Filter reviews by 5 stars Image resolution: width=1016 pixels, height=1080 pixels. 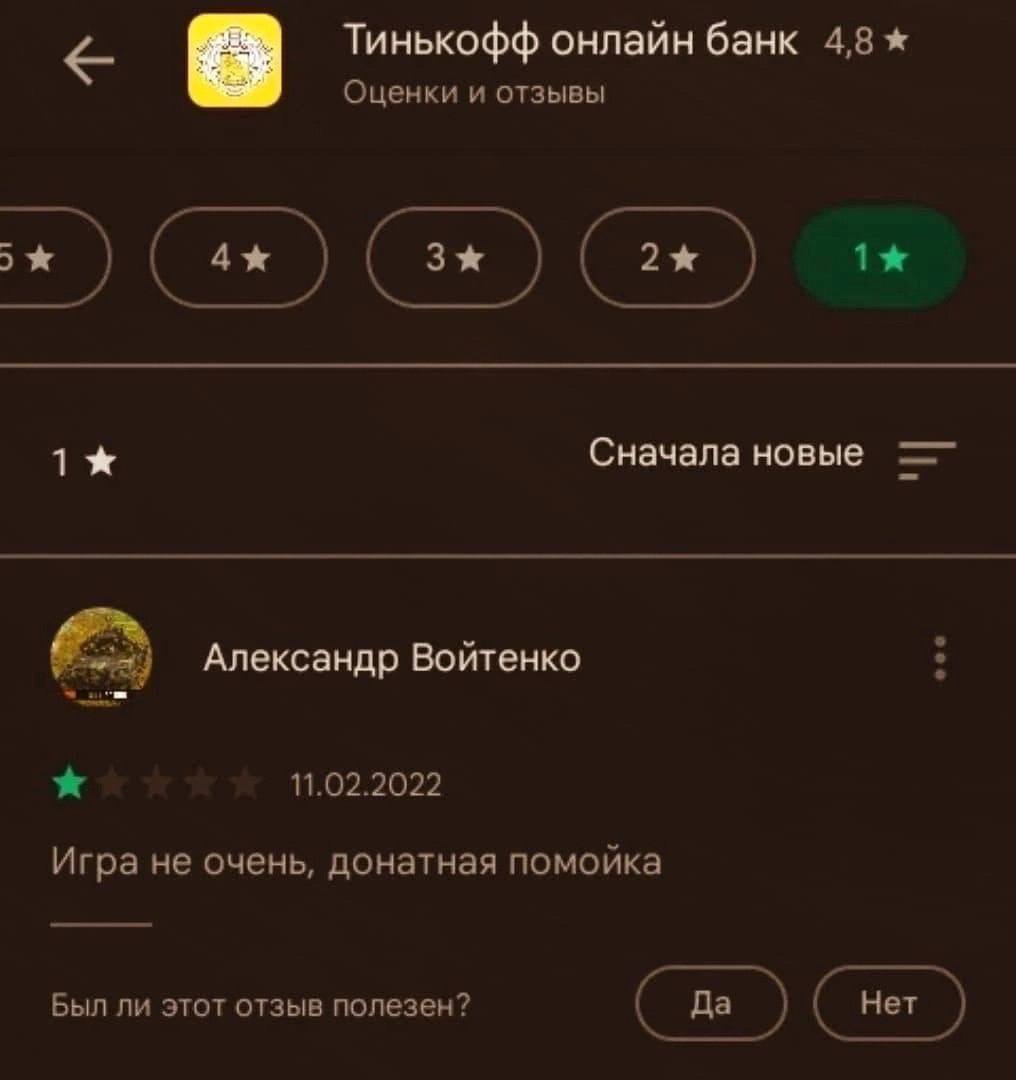[45, 258]
